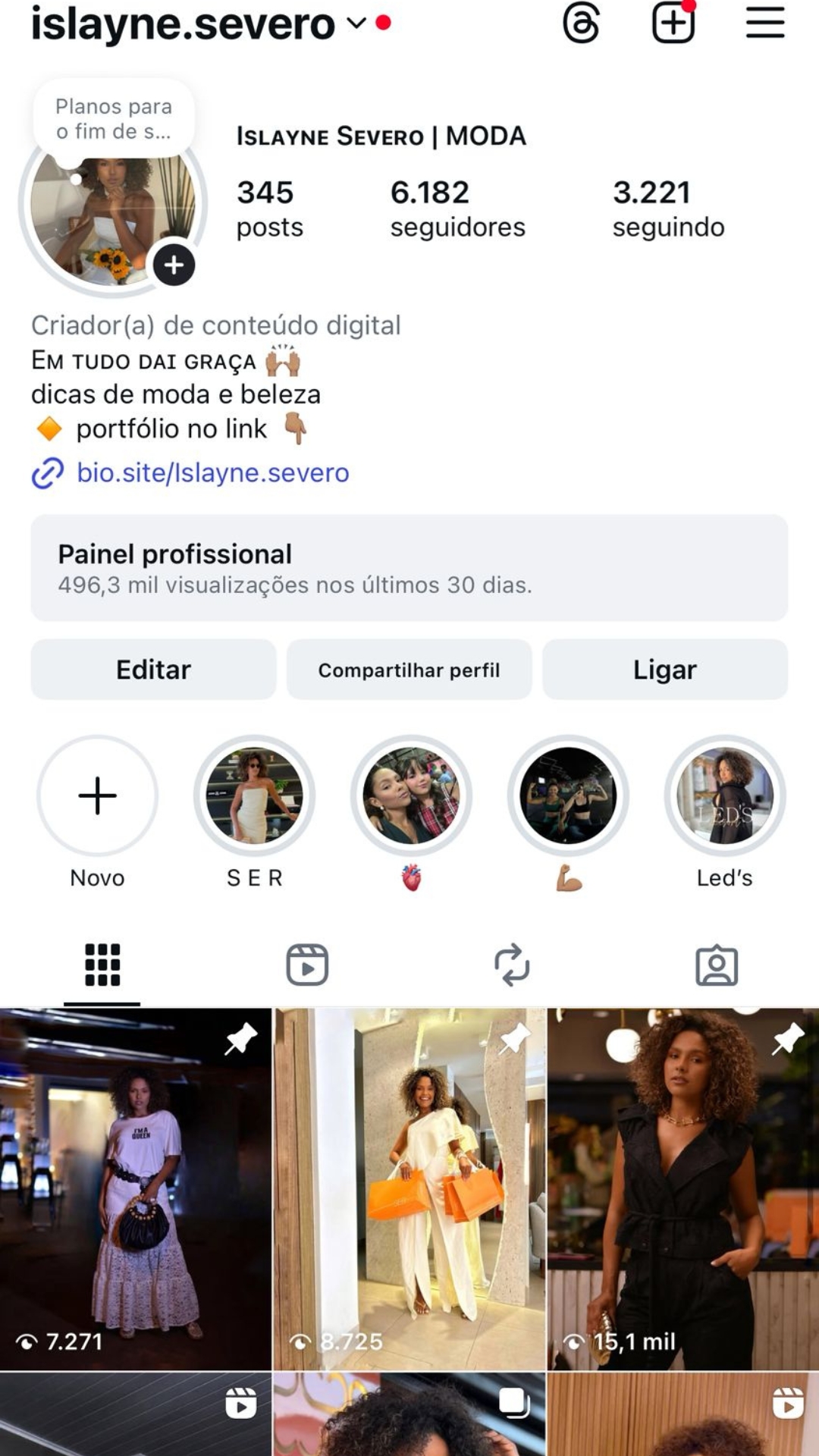Tap the create new post plus icon
Screen dimensions: 819x1456
coord(673,23)
